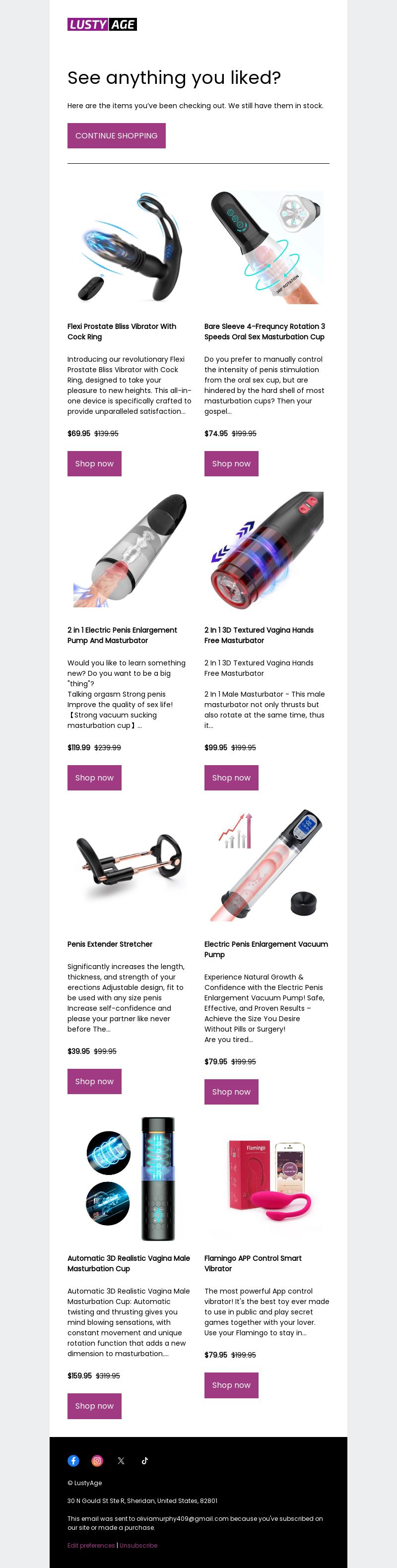This screenshot has height=1568, width=397.
Task: Unsubscribe from this mailing list
Action: 139,1546
